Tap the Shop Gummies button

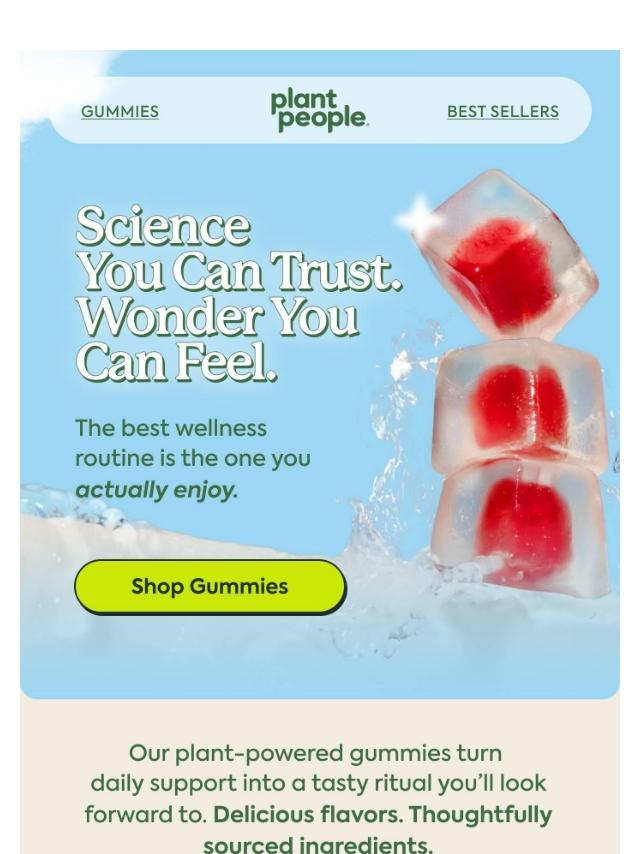coord(210,587)
